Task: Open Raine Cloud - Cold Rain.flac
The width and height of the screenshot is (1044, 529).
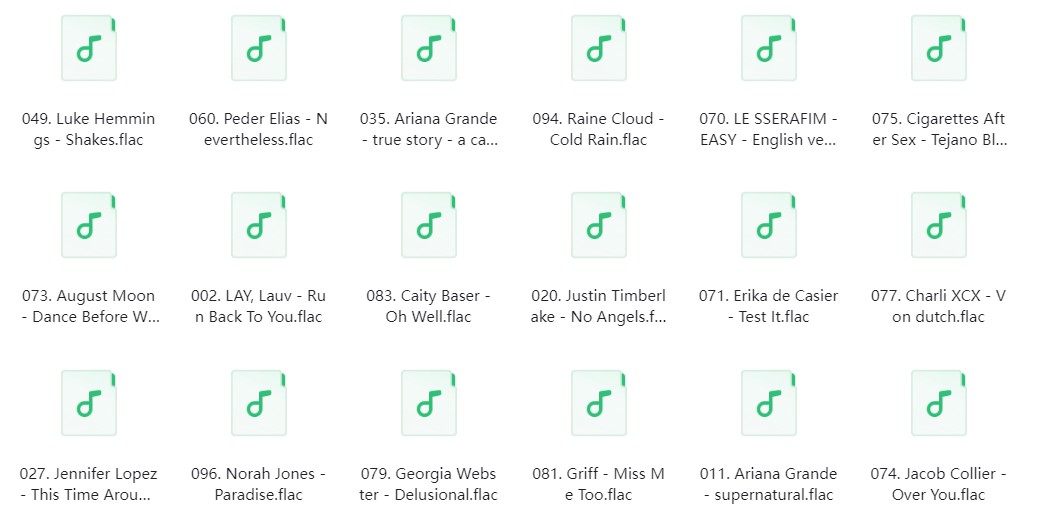Action: pos(599,48)
